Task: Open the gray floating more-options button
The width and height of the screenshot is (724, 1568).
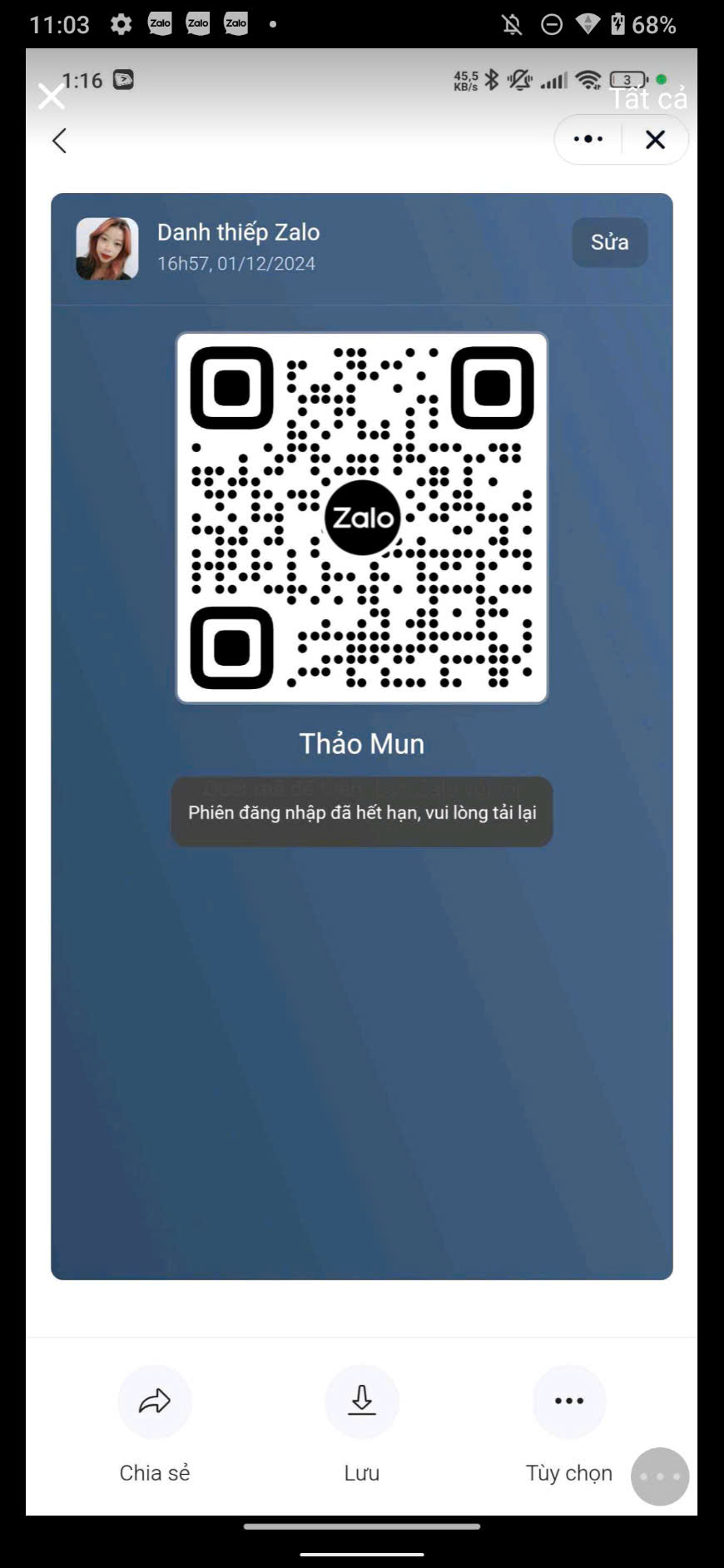Action: tap(660, 1476)
